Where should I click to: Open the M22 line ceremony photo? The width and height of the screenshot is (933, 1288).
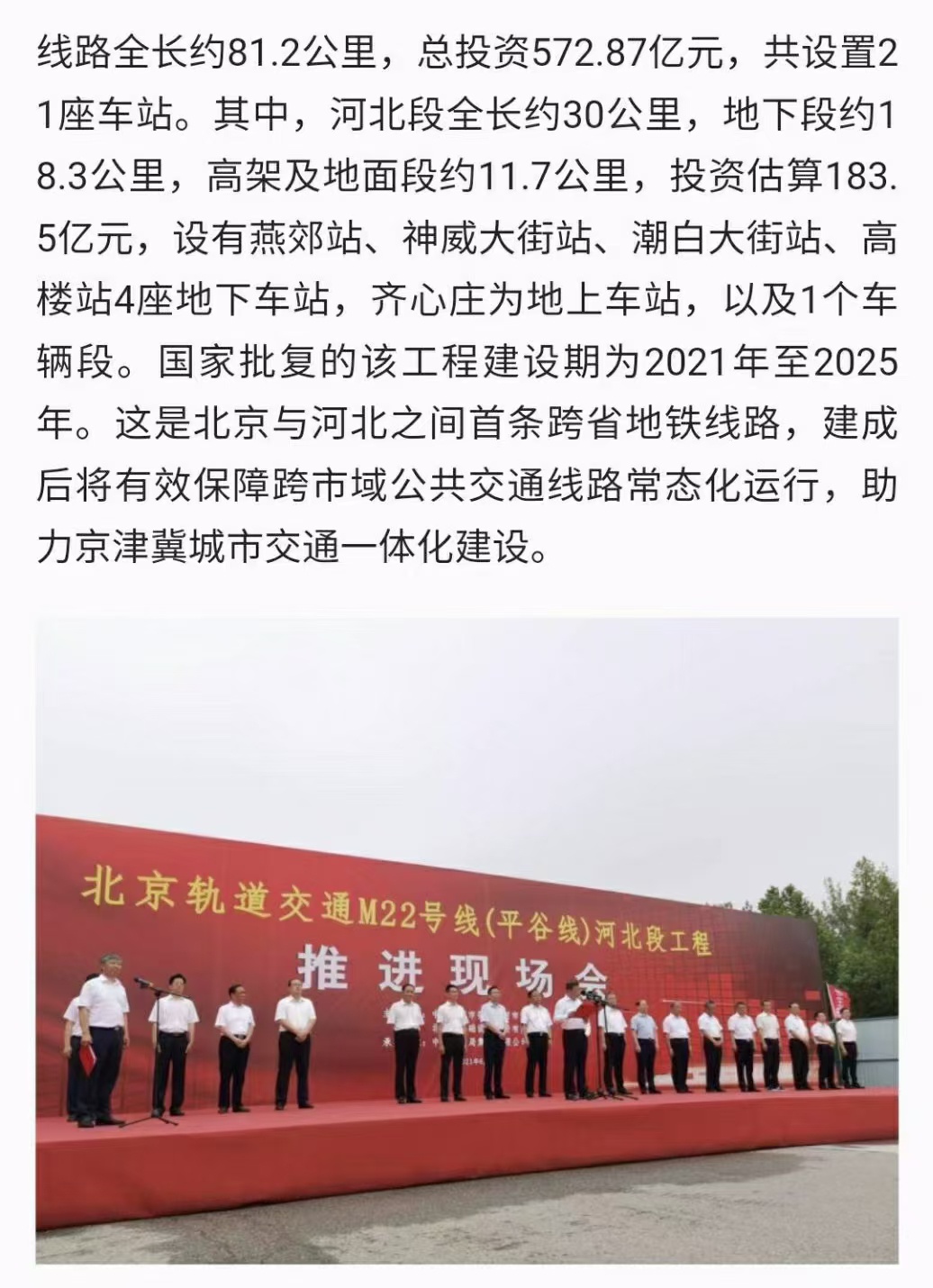pos(466,939)
